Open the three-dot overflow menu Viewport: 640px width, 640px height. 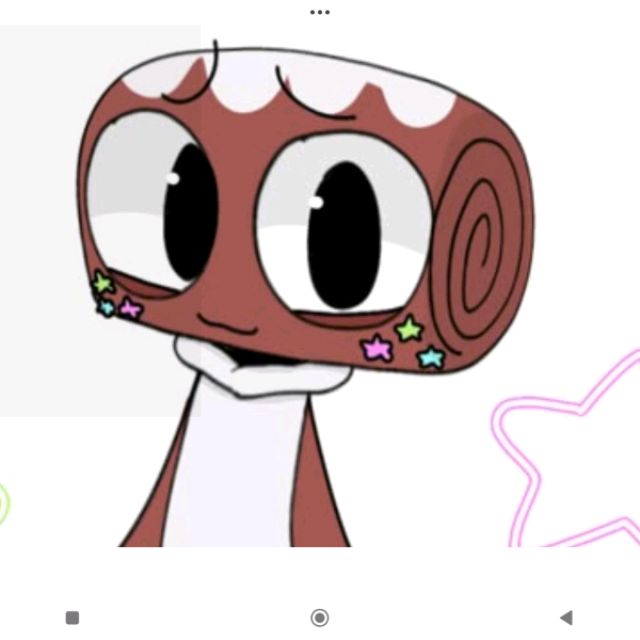pos(320,12)
